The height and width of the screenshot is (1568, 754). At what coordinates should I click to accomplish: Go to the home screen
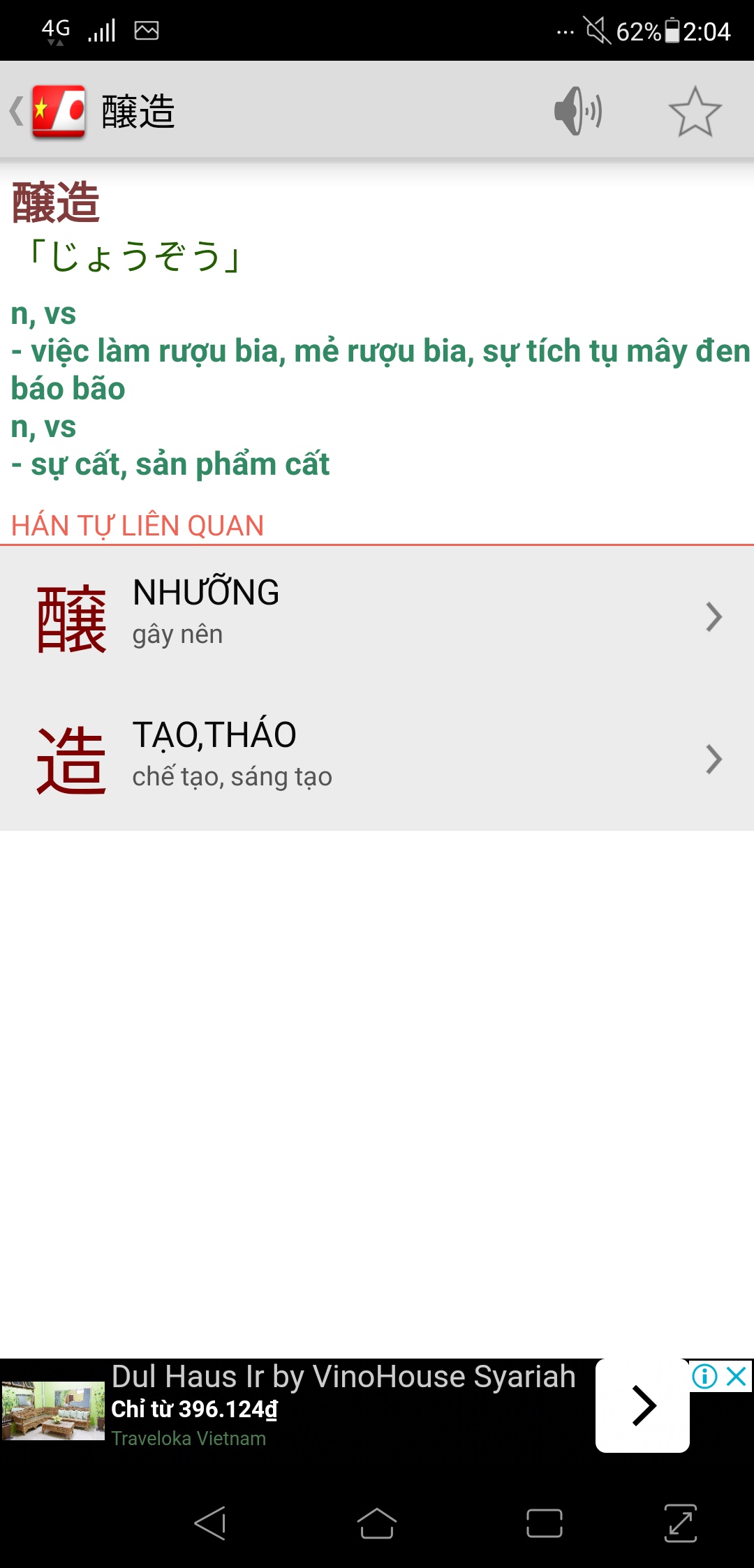377,1523
